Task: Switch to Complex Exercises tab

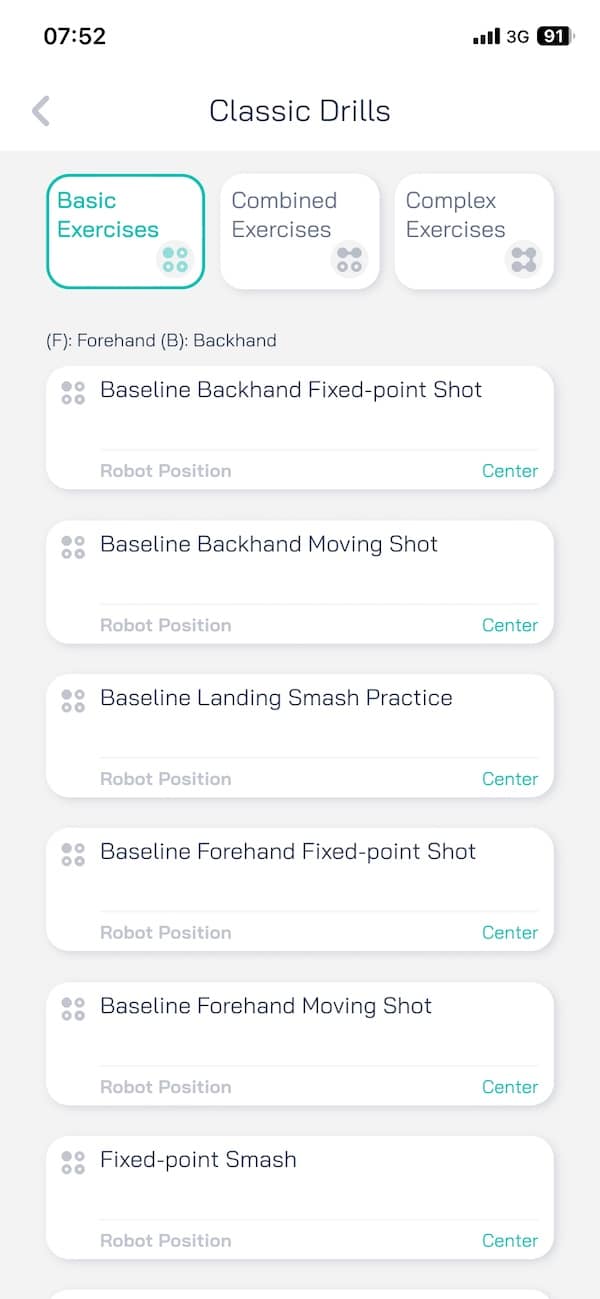Action: coord(474,231)
